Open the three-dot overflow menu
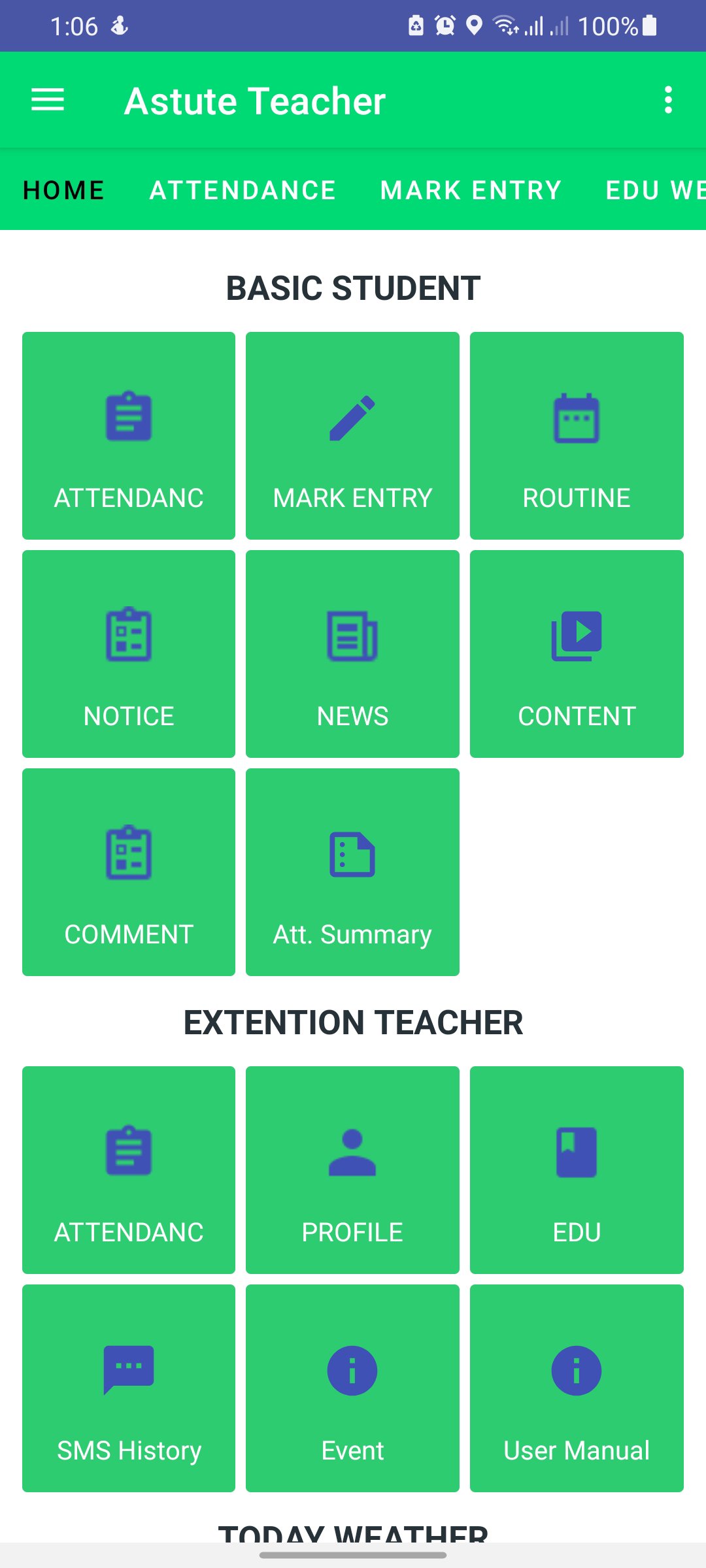This screenshot has height=1568, width=706. [x=667, y=99]
